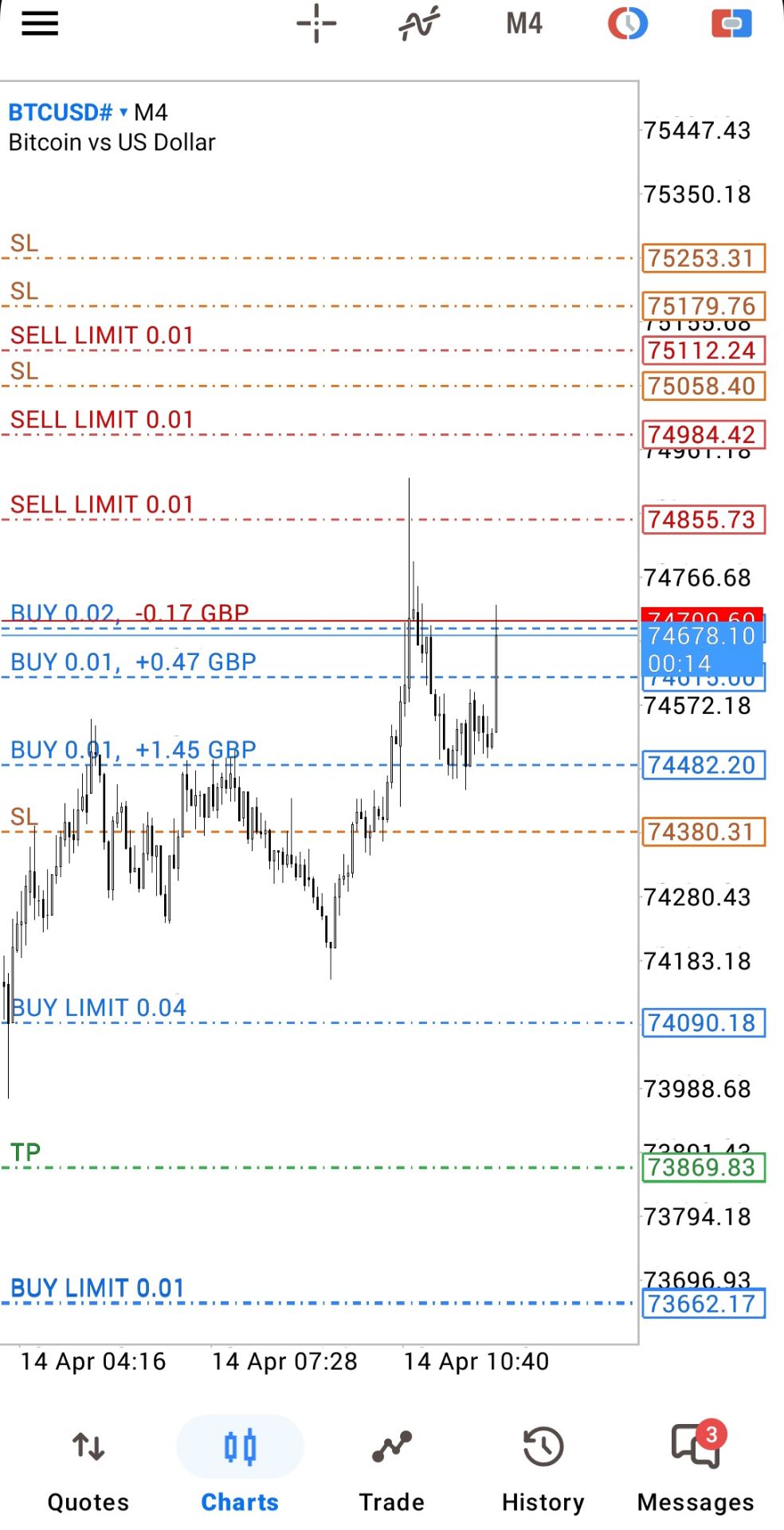
Task: Activate the crosshair tool
Action: 316,24
